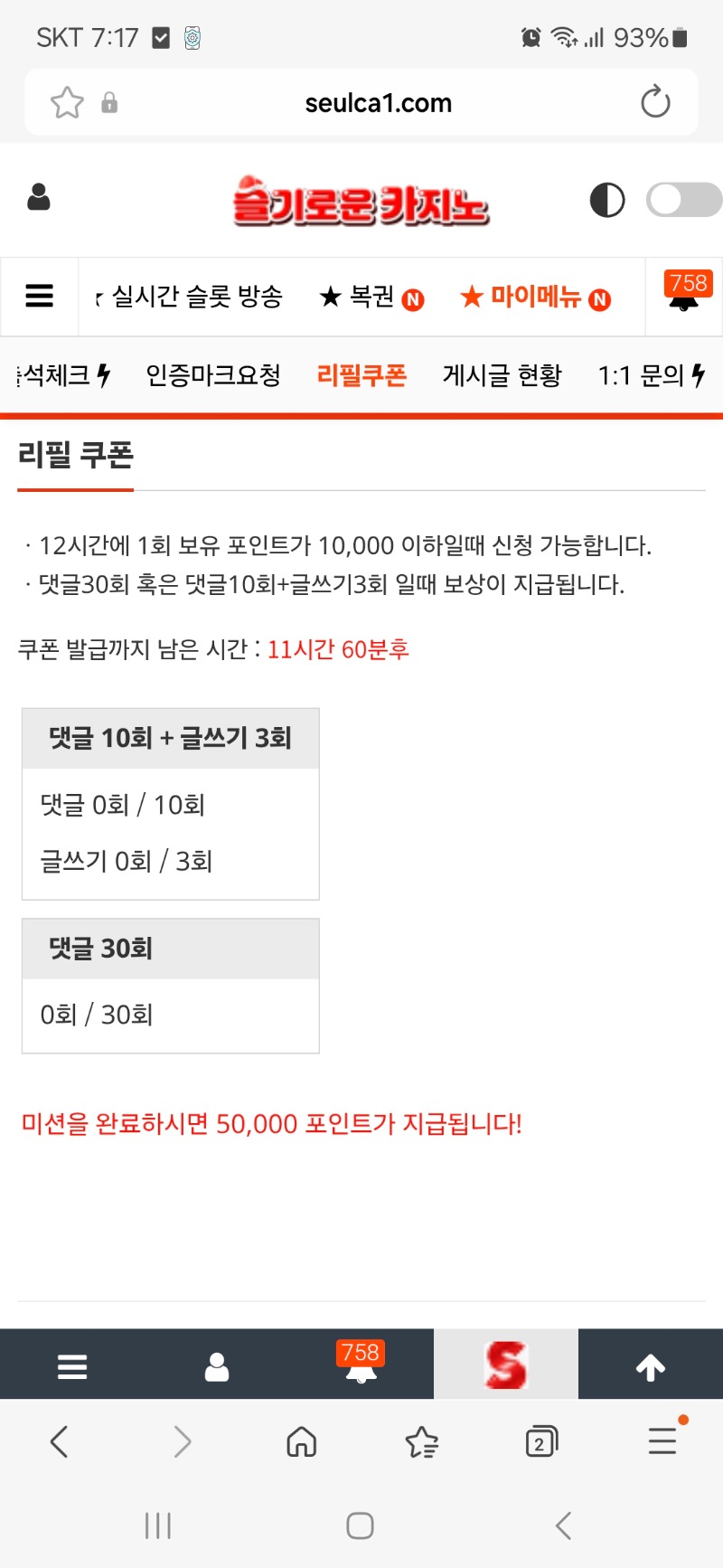Open the hamburger menu in the top navigation
Screen dimensions: 723x1568
[x=39, y=296]
